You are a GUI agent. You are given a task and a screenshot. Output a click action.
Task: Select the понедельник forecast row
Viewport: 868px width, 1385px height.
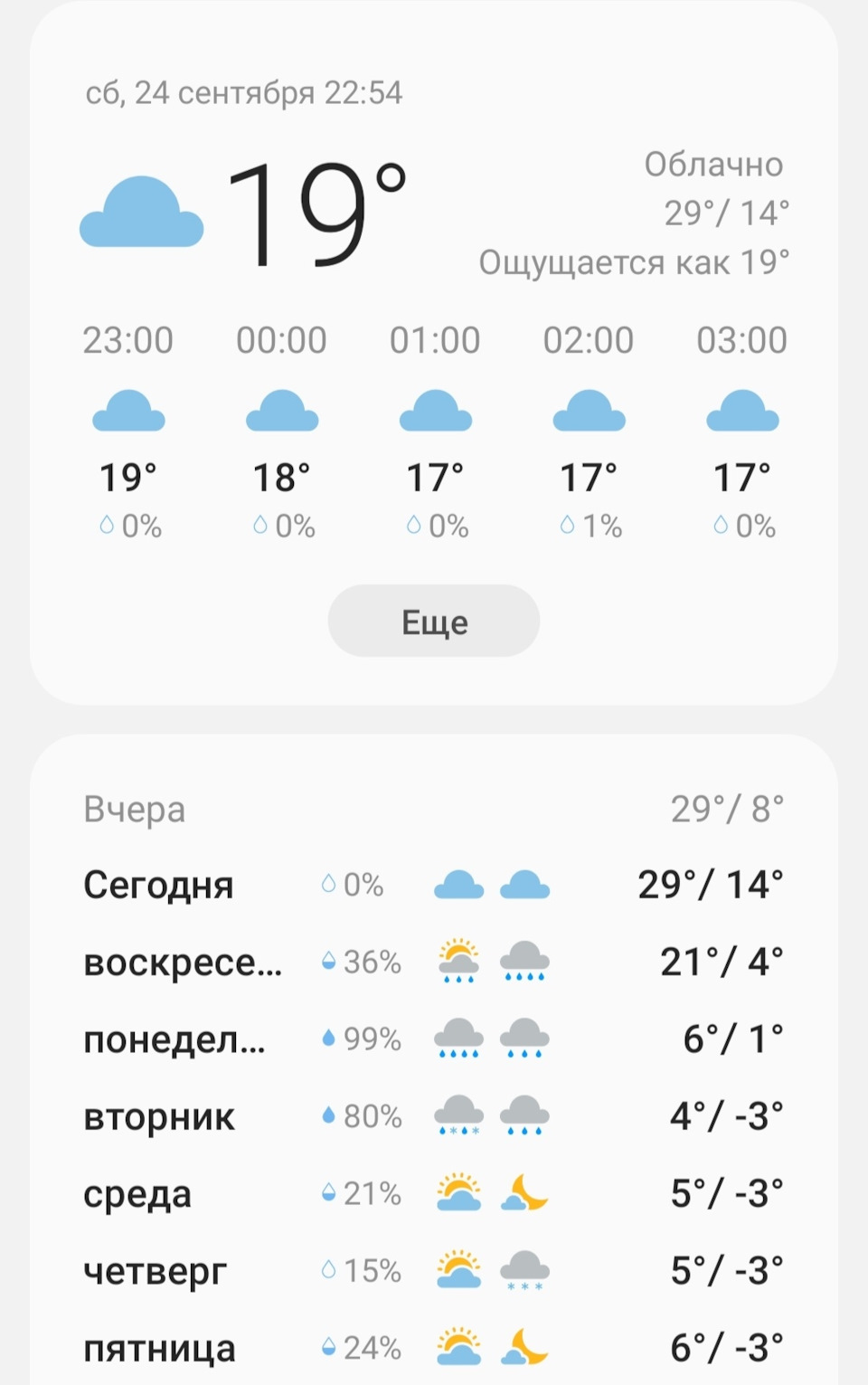432,1039
